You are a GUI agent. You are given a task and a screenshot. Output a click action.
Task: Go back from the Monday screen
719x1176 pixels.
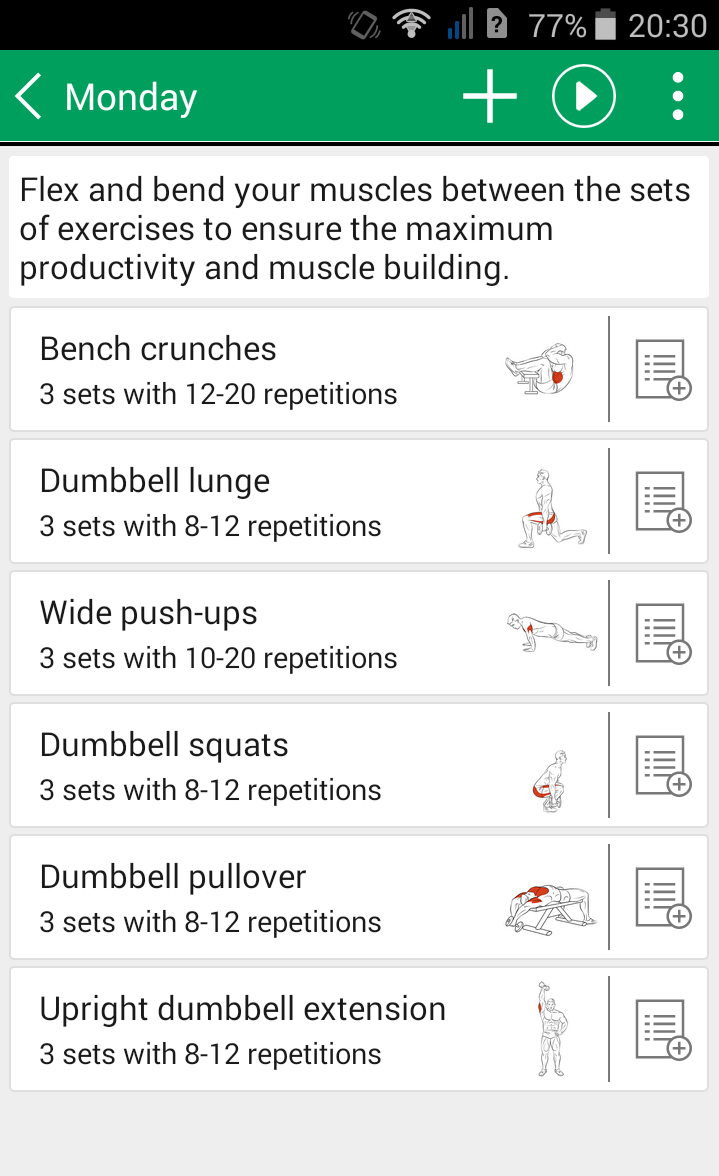coord(30,97)
